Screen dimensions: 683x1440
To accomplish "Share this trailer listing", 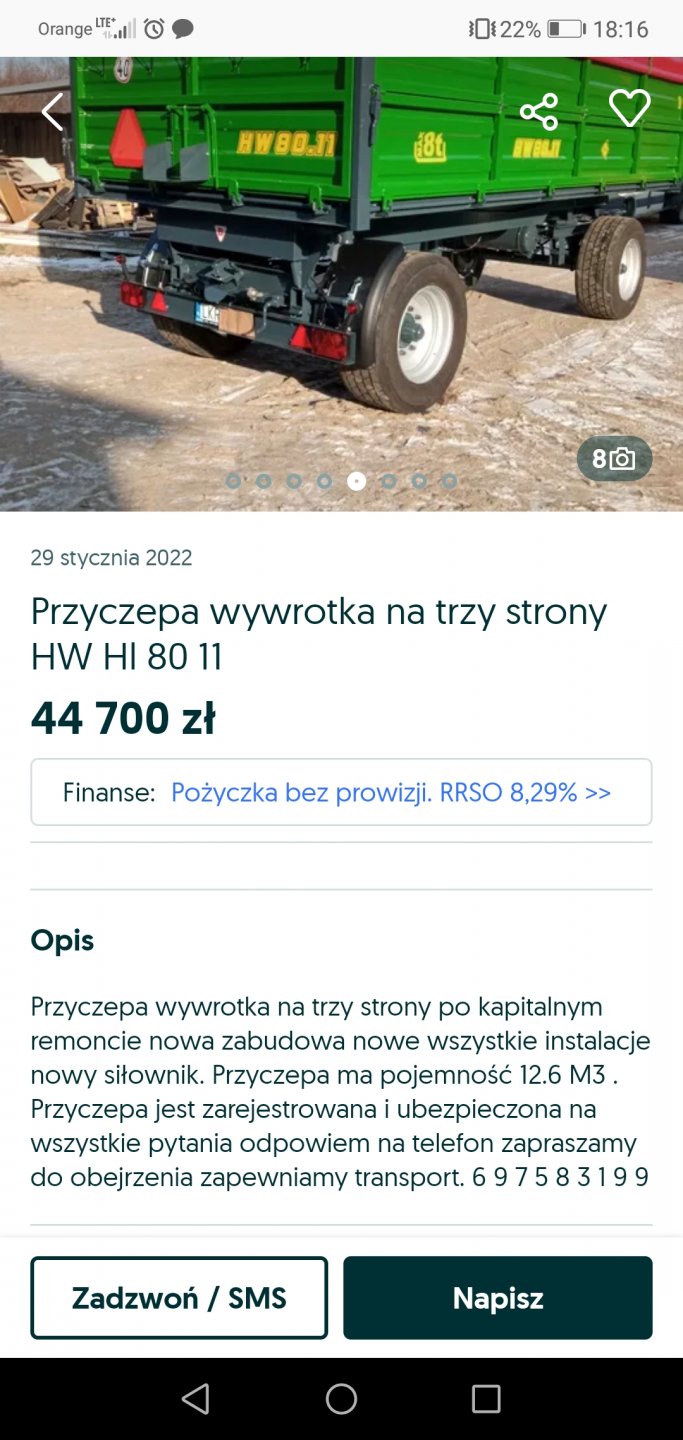I will pyautogui.click(x=539, y=111).
